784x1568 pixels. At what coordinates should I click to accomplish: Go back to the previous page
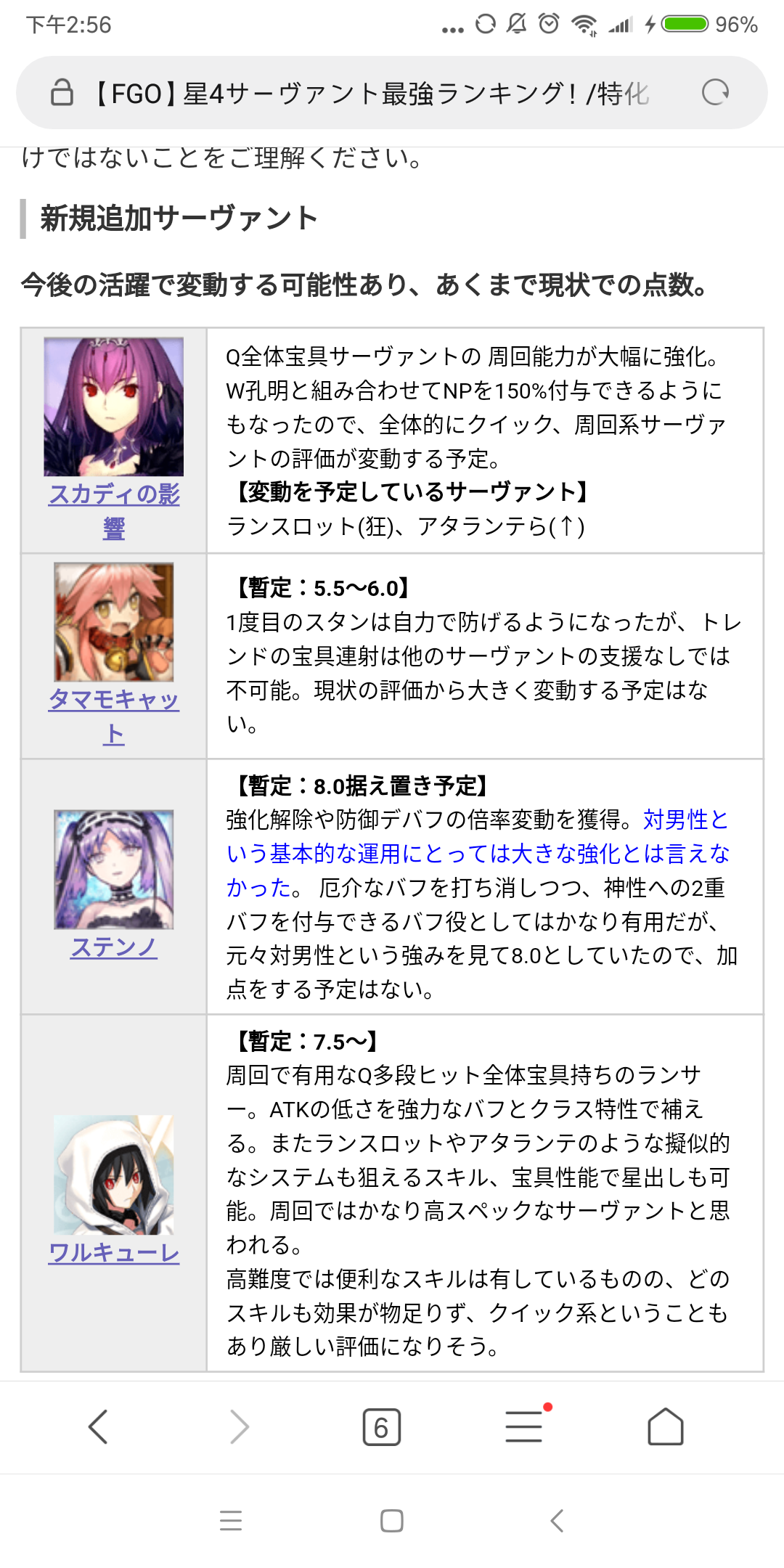[98, 1427]
